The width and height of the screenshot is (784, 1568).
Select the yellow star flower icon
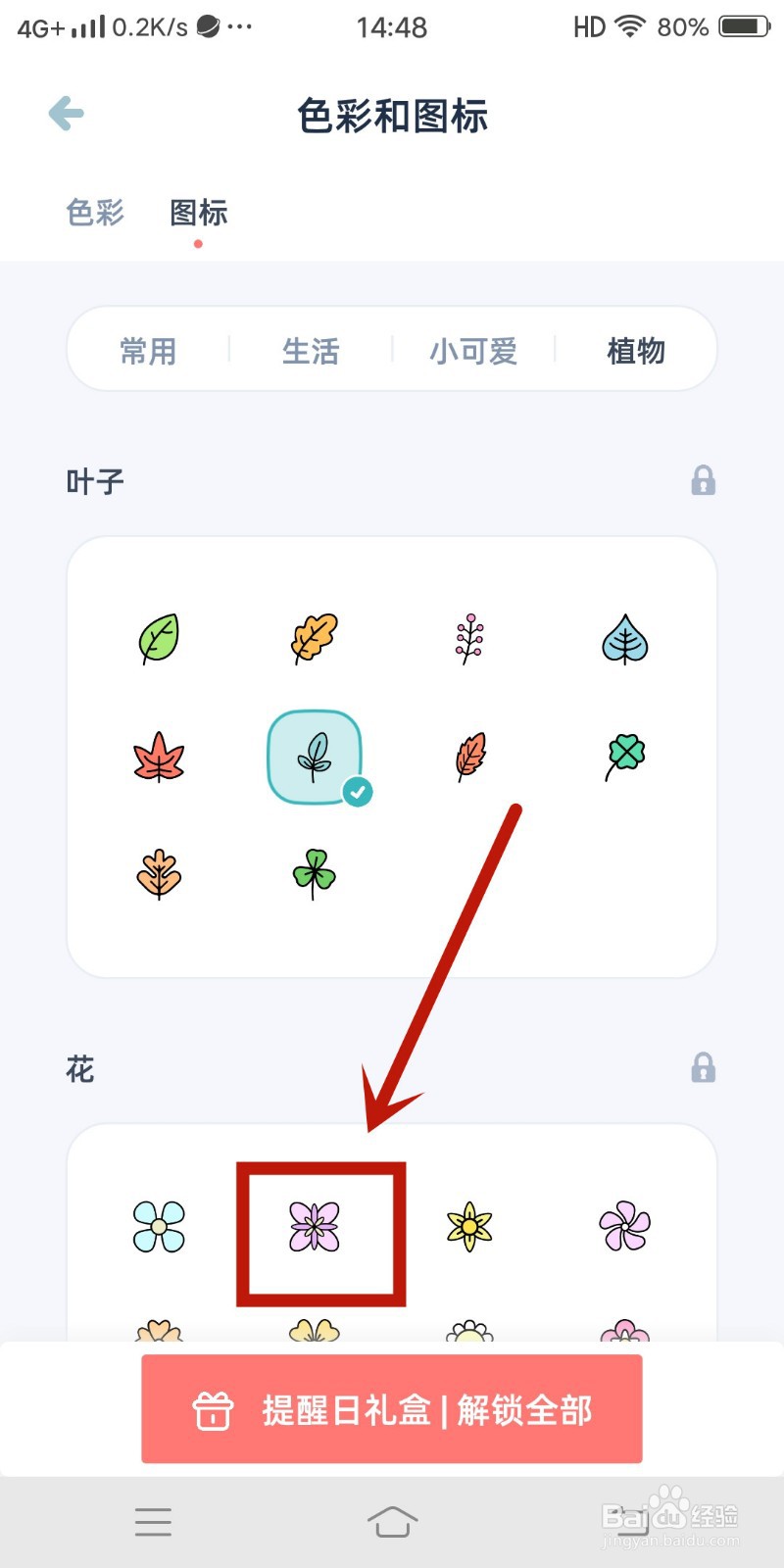(x=468, y=1225)
